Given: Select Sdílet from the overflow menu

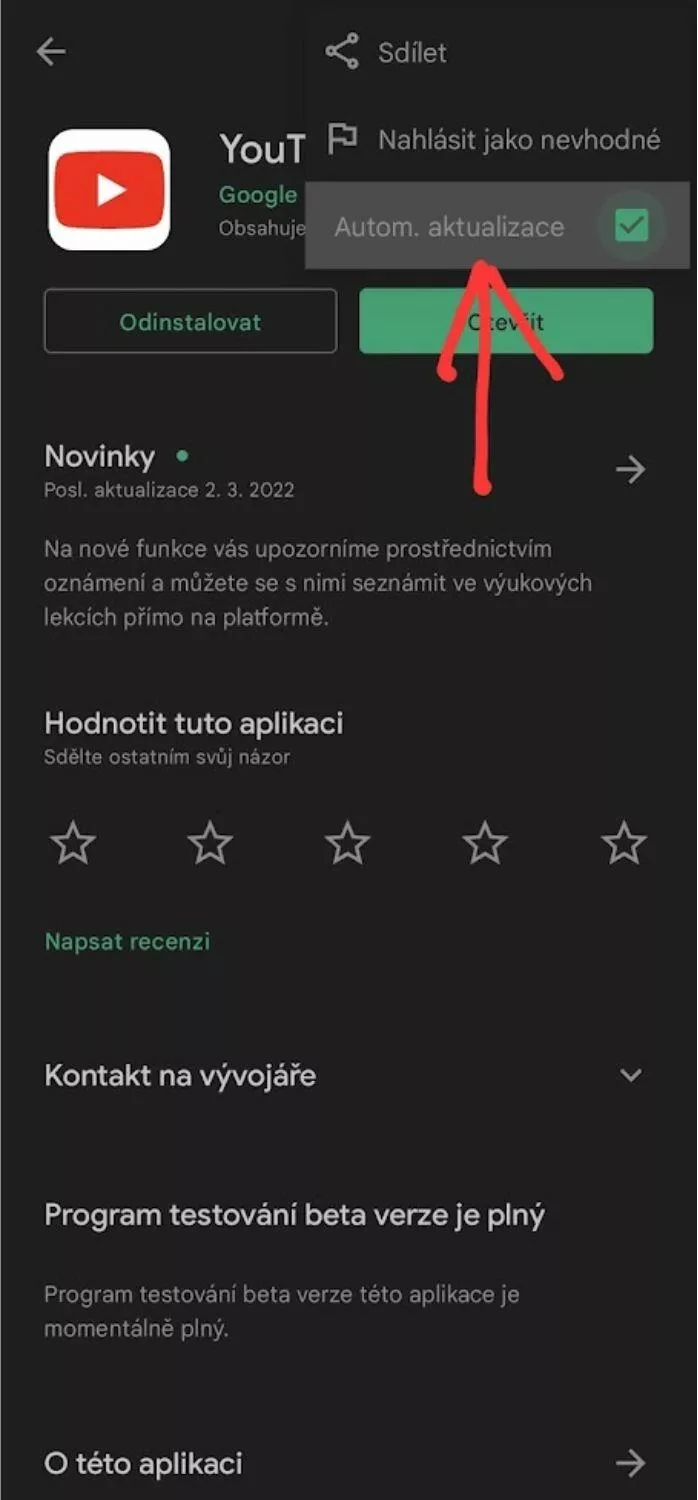Looking at the screenshot, I should coord(386,52).
